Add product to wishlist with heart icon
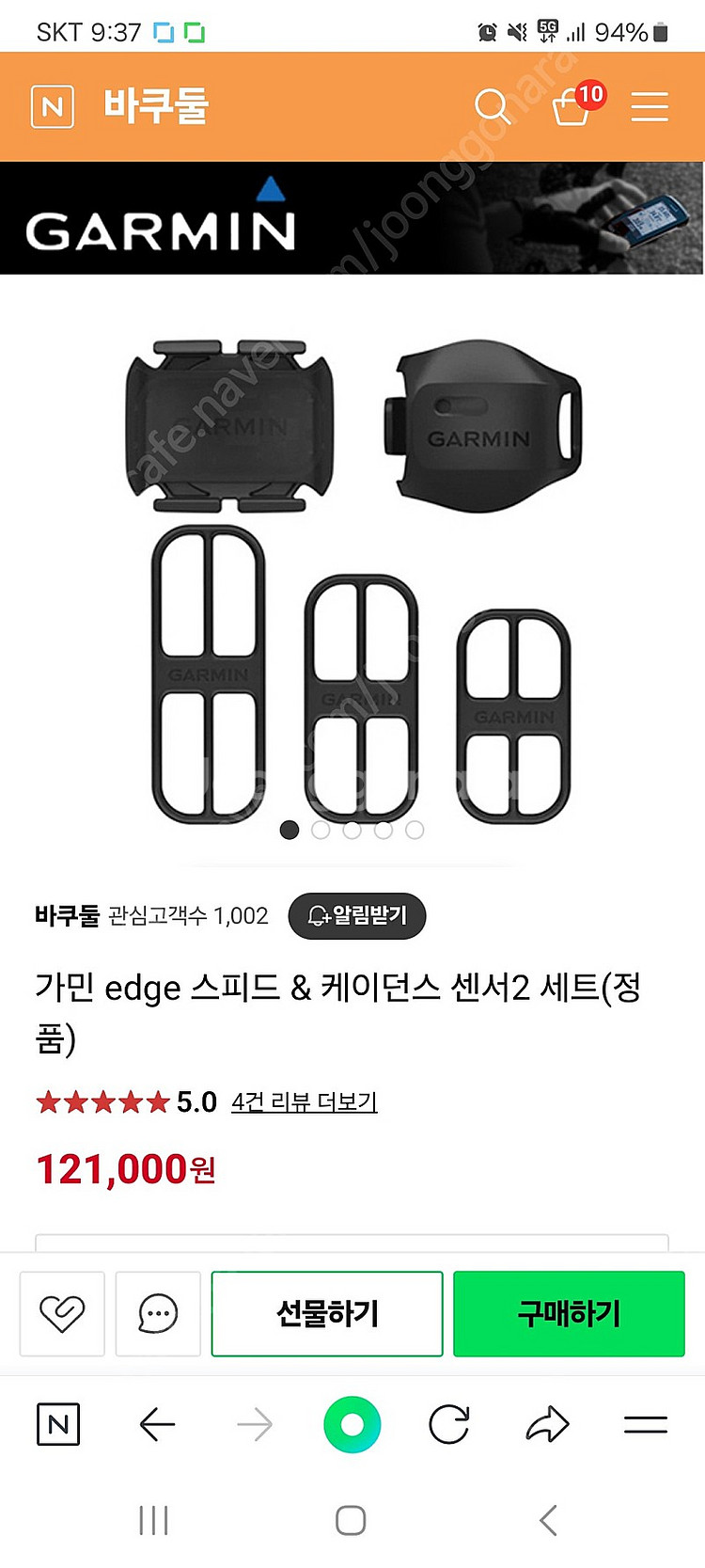The width and height of the screenshot is (705, 1568). click(x=62, y=1313)
